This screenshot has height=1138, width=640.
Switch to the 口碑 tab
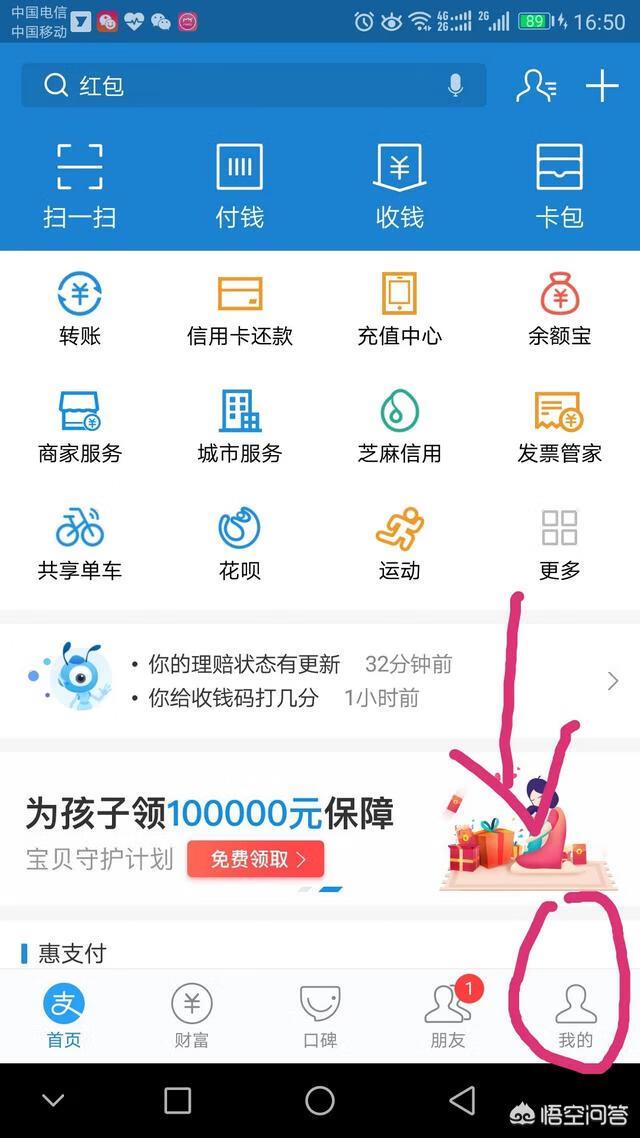(x=320, y=1016)
